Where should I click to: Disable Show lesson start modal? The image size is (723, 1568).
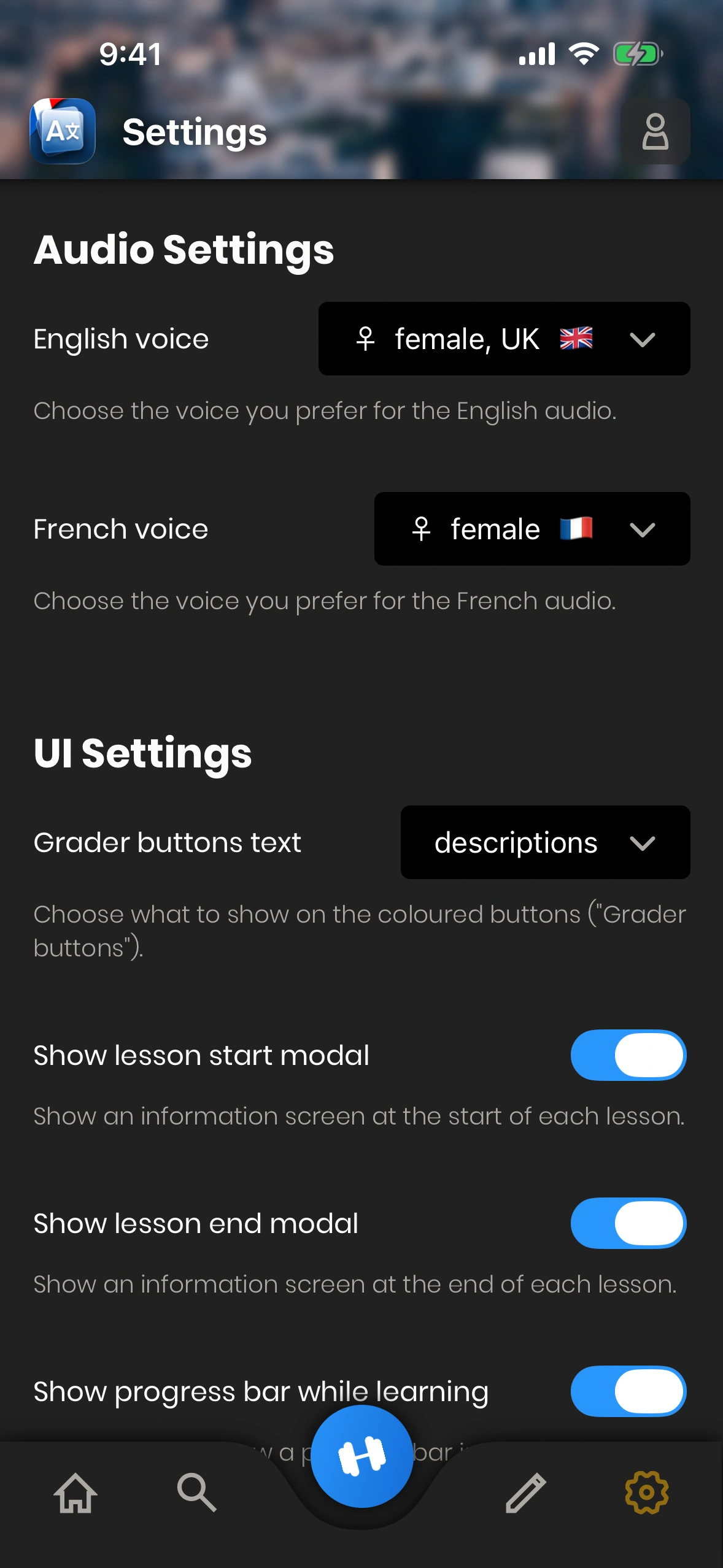[628, 1055]
